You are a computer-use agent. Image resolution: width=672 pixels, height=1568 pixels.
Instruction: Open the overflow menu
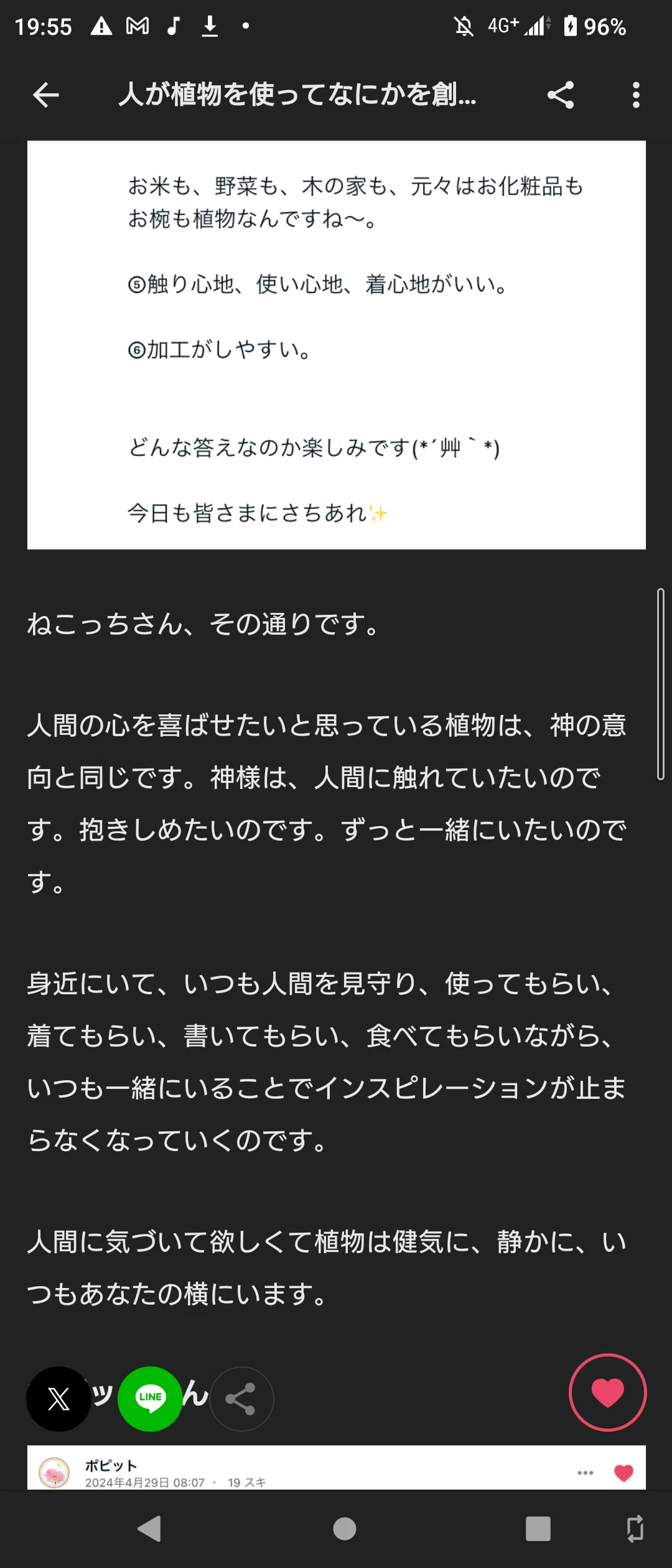click(635, 95)
